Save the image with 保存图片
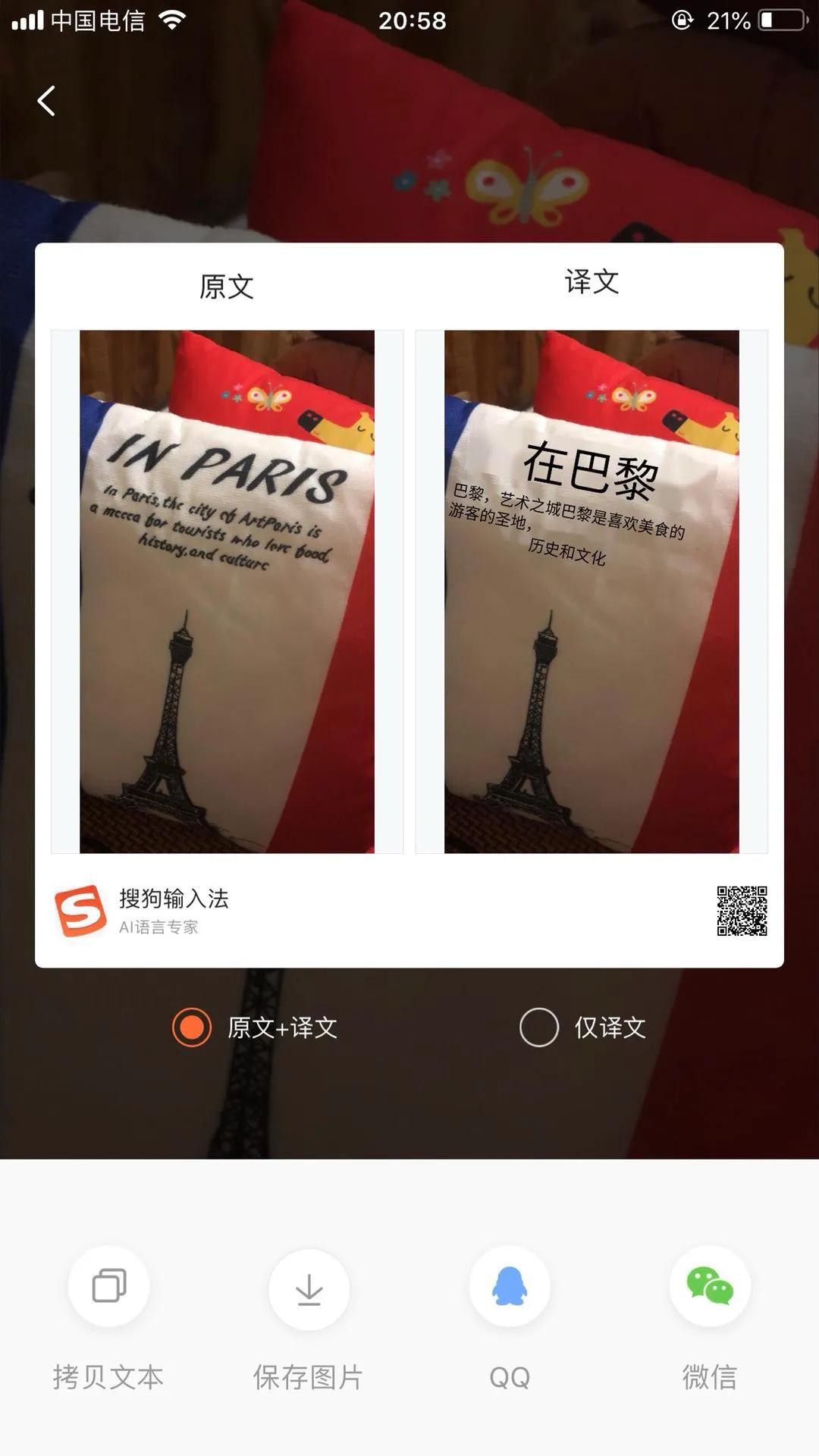The image size is (819, 1456). 309,1288
